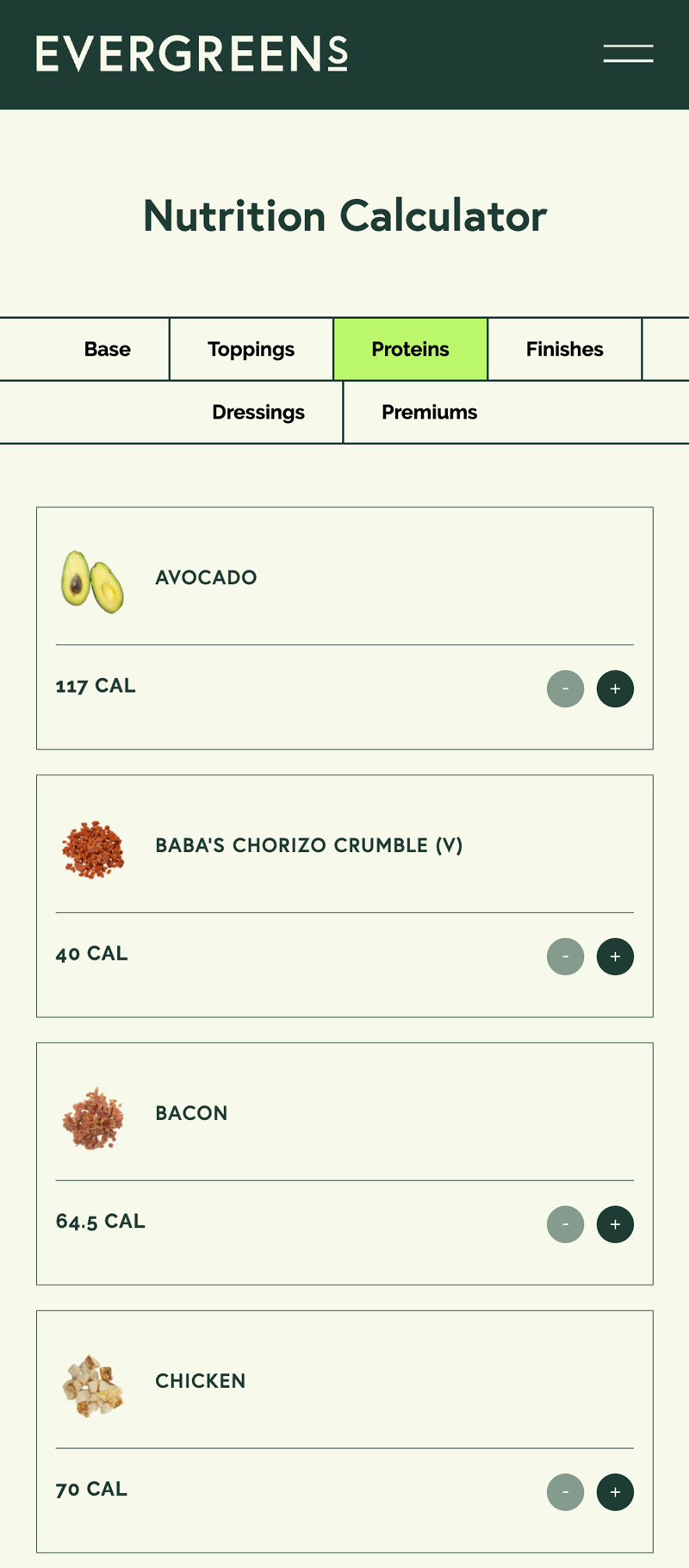Viewport: 689px width, 1568px height.
Task: Open the hamburger menu
Action: coord(628,53)
